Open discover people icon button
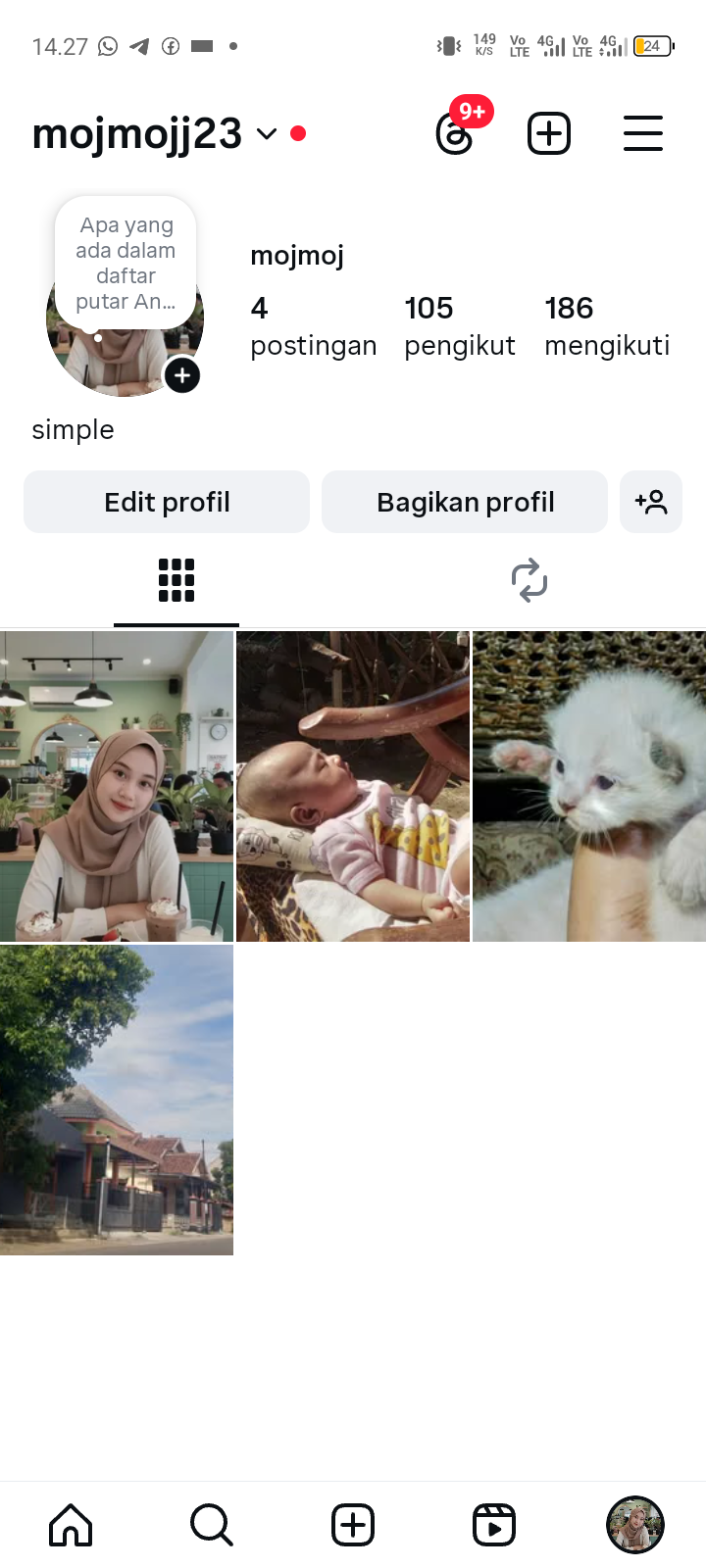The image size is (706, 1568). 651,502
